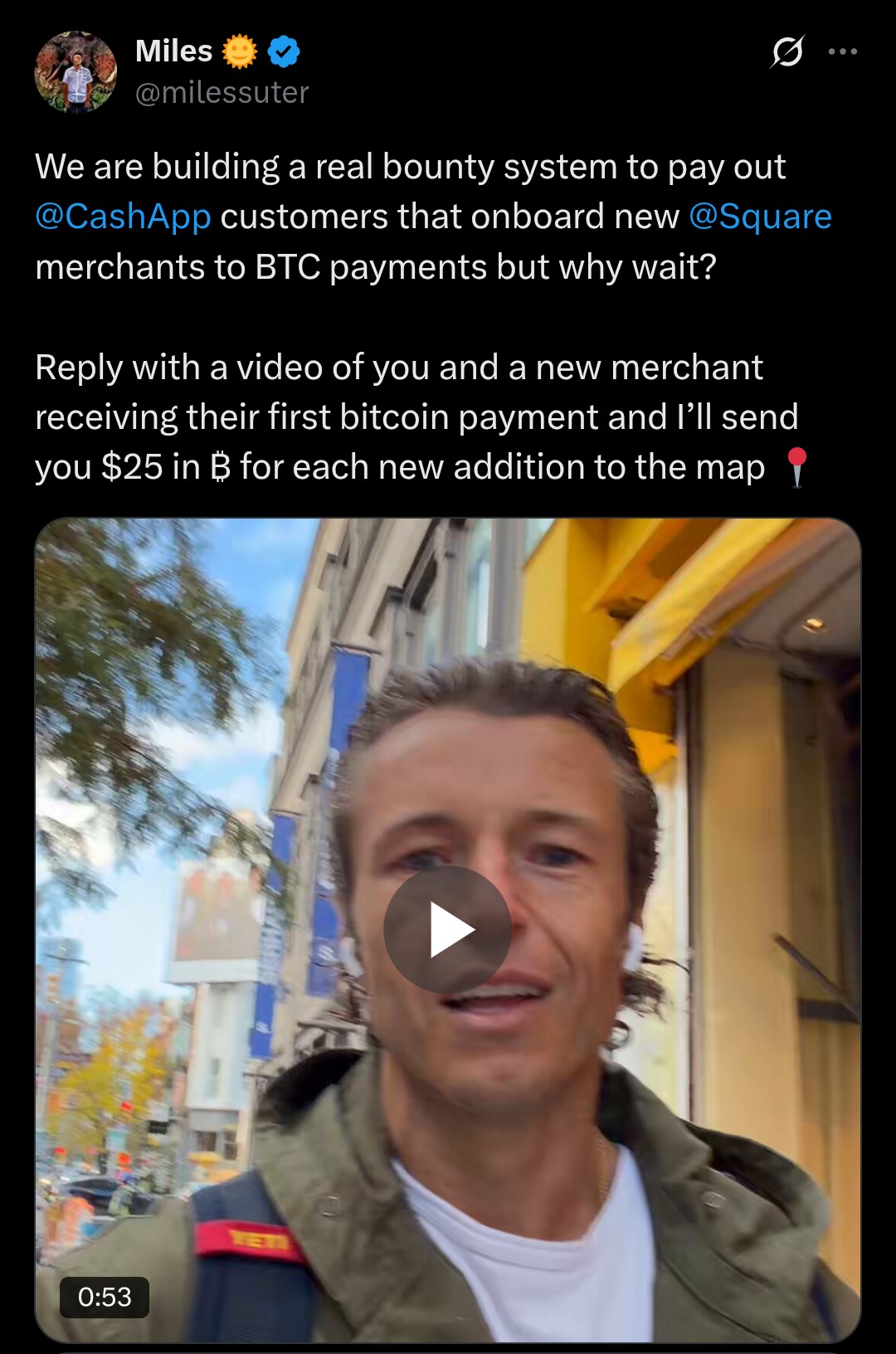Viewport: 896px width, 1354px height.
Task: Open the @Square mention
Action: pos(760,217)
